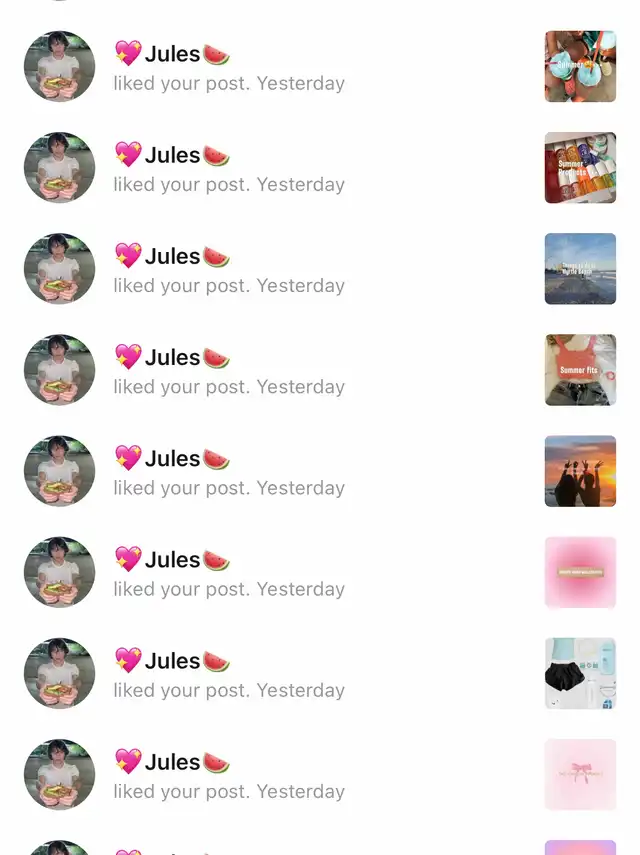The height and width of the screenshot is (855, 640).
Task: View the black shorts outfit post thumbnail
Action: (580, 672)
